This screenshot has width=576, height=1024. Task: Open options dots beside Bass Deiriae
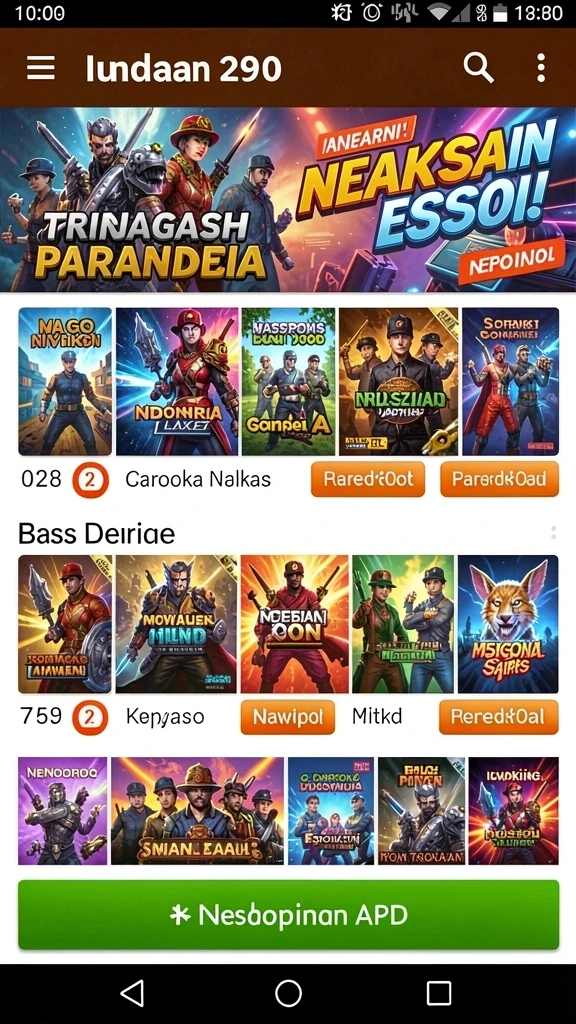click(553, 533)
